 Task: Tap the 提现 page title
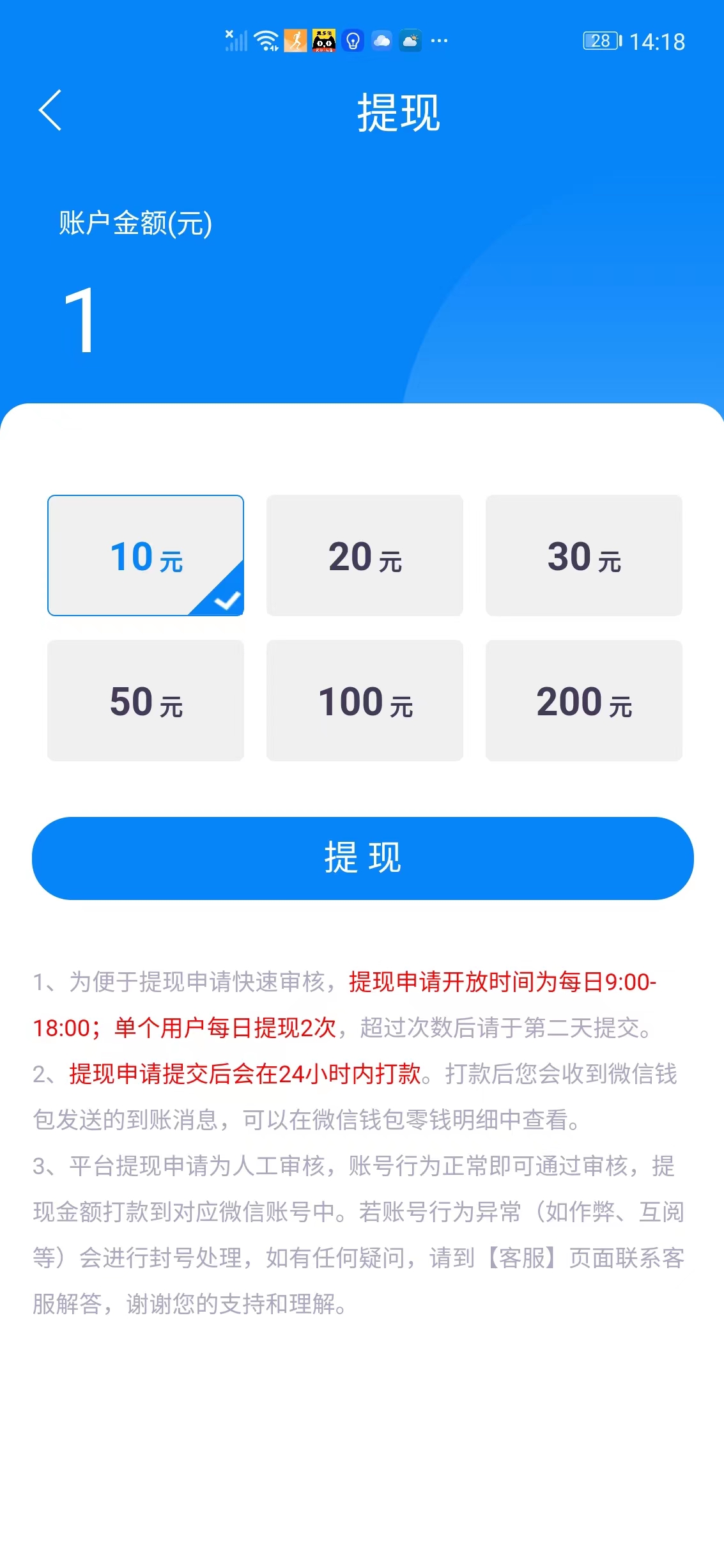point(397,113)
